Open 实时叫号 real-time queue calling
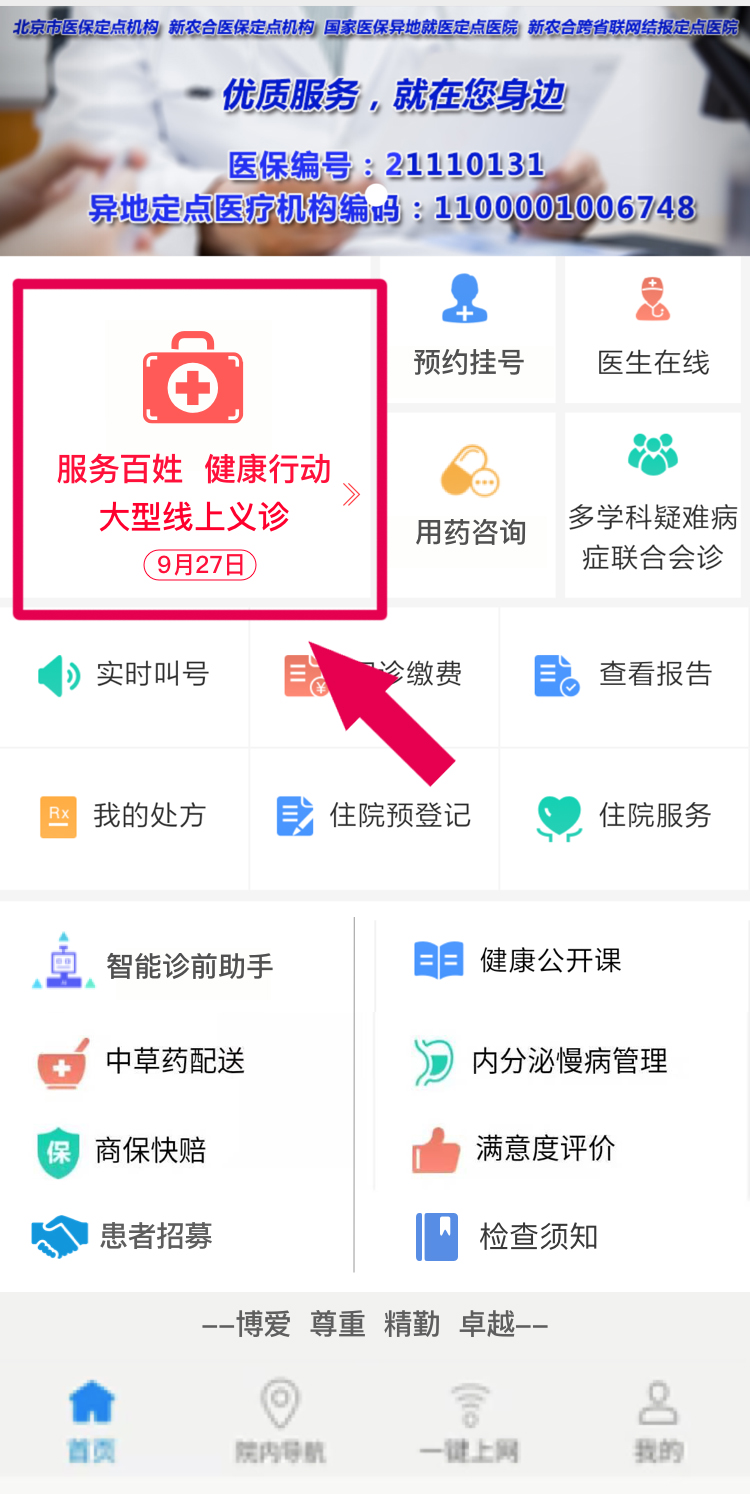 pos(124,675)
